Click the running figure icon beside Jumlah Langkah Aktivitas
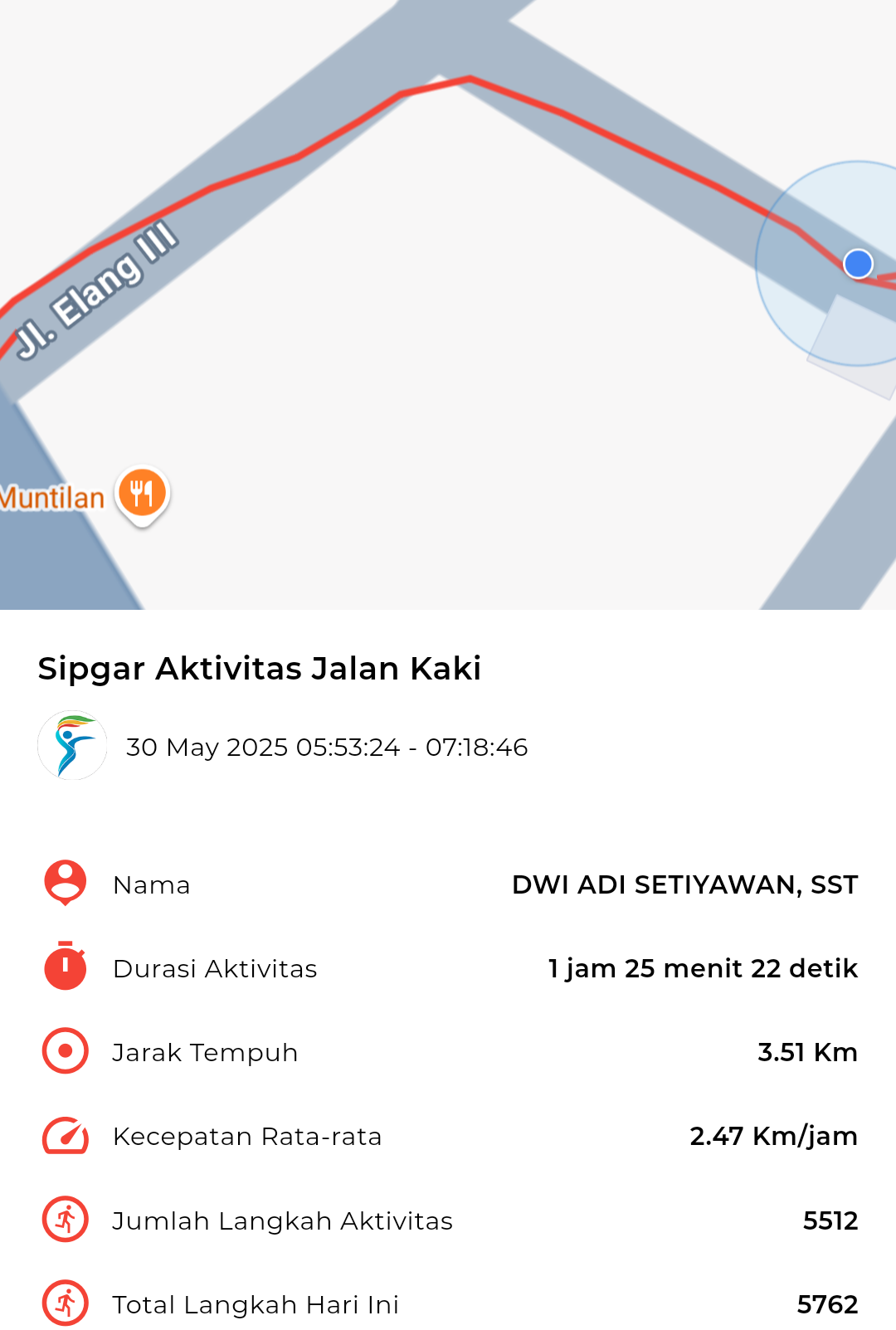Image resolution: width=896 pixels, height=1330 pixels. (65, 1220)
